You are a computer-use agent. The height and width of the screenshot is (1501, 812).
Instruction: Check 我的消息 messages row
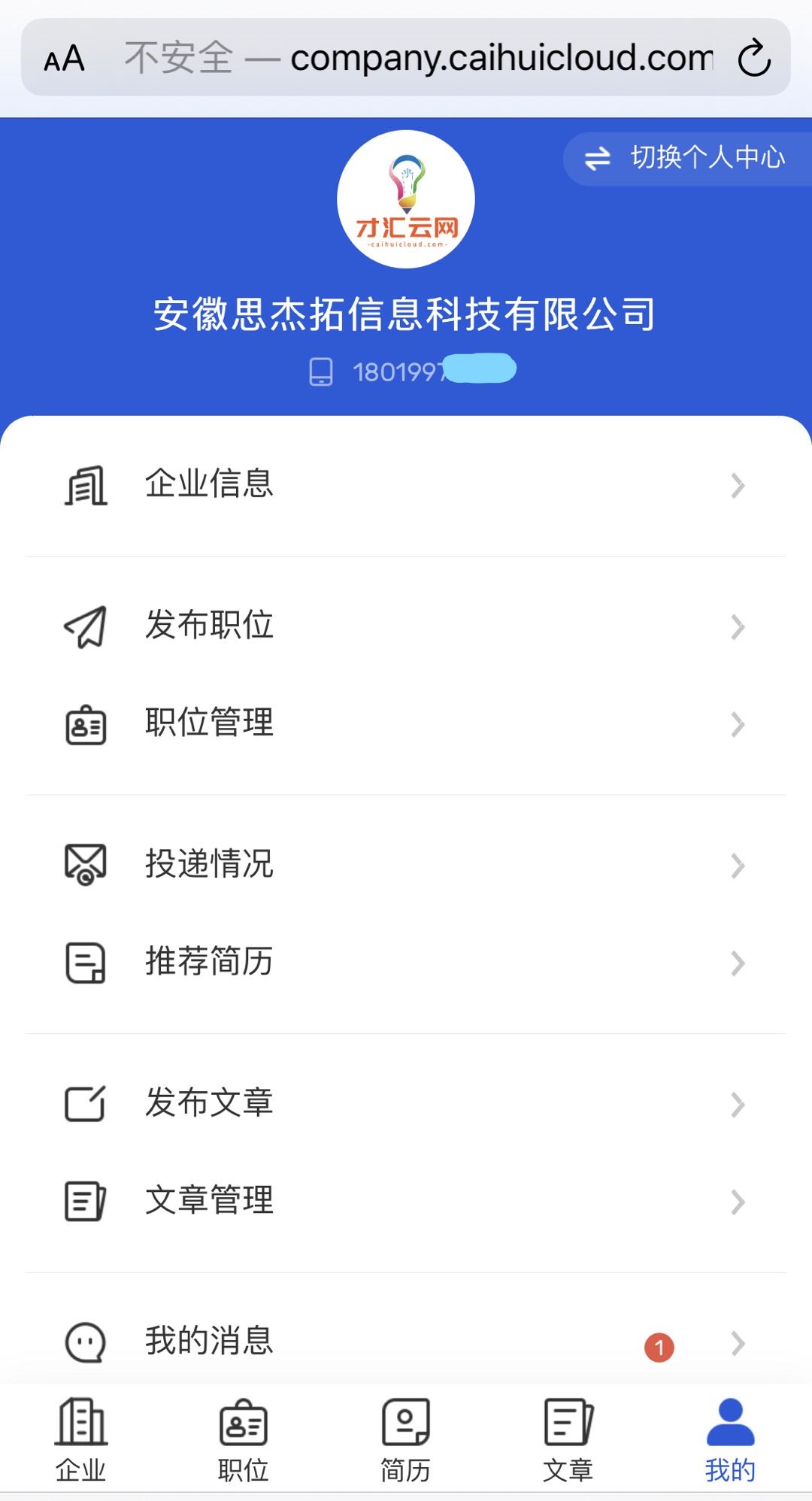(406, 1342)
